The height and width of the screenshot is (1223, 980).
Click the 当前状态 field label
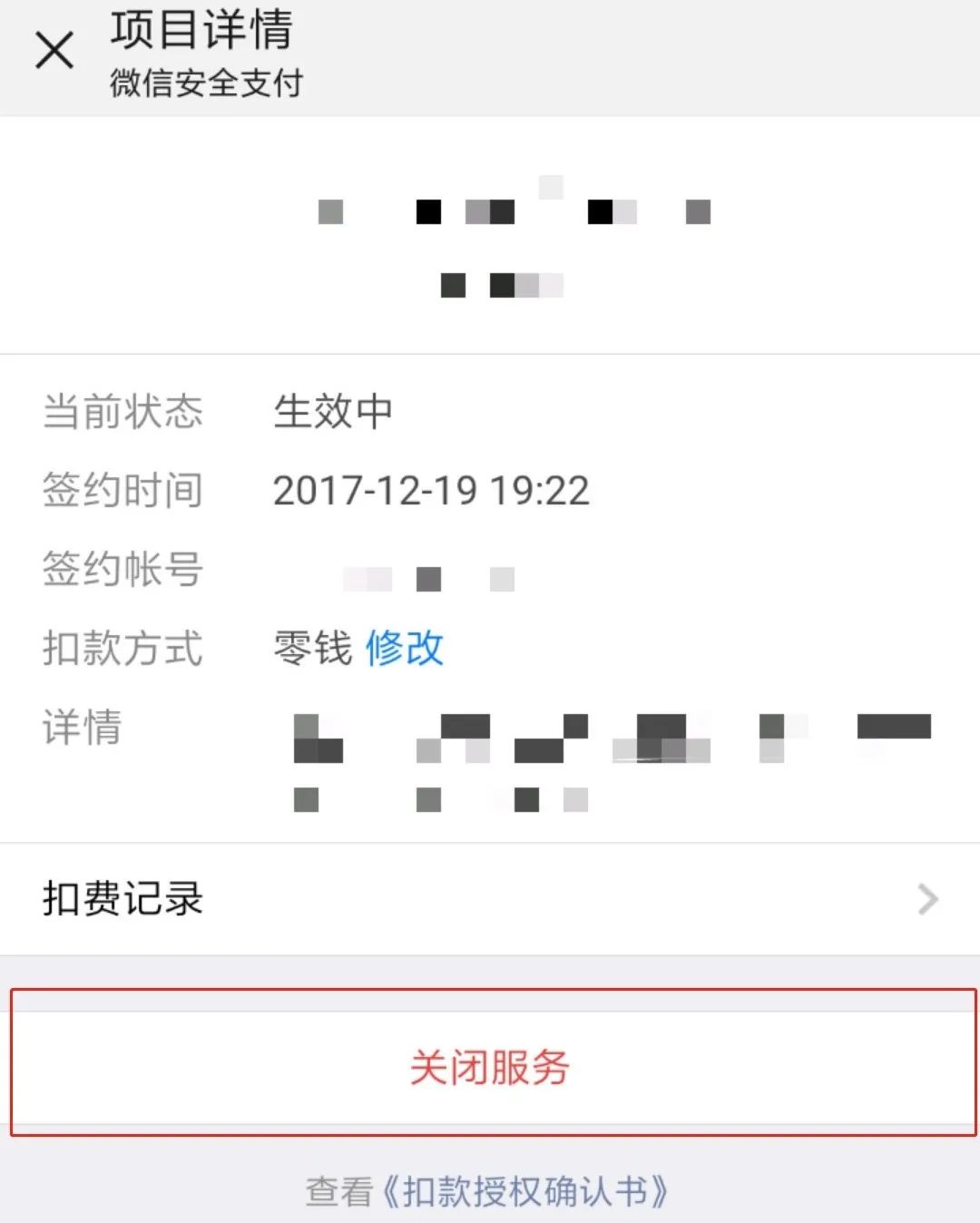[x=123, y=413]
